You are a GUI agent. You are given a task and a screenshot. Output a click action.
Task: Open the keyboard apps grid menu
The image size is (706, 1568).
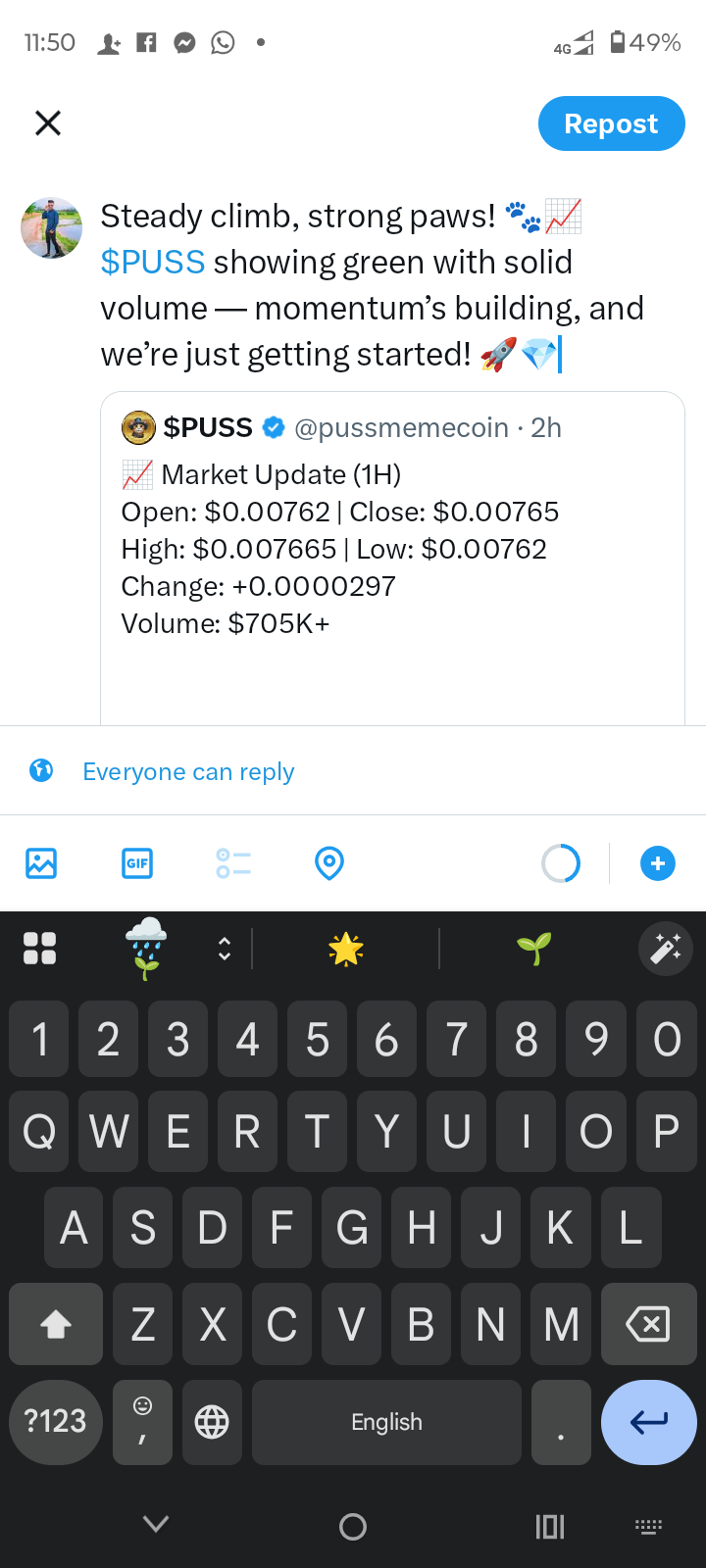tap(39, 949)
